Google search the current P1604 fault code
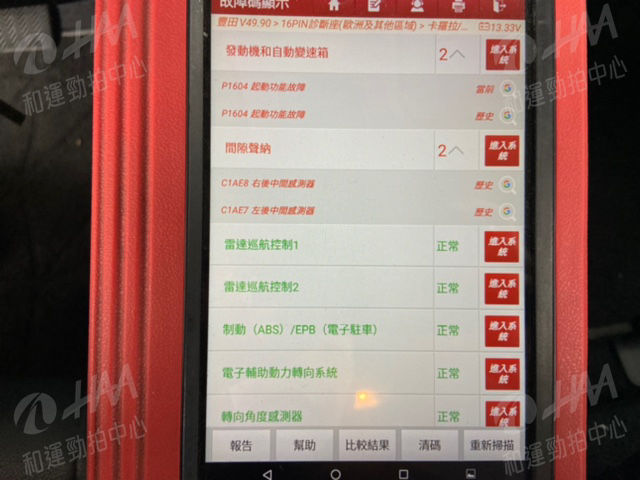This screenshot has width=640, height=480. [x=506, y=88]
